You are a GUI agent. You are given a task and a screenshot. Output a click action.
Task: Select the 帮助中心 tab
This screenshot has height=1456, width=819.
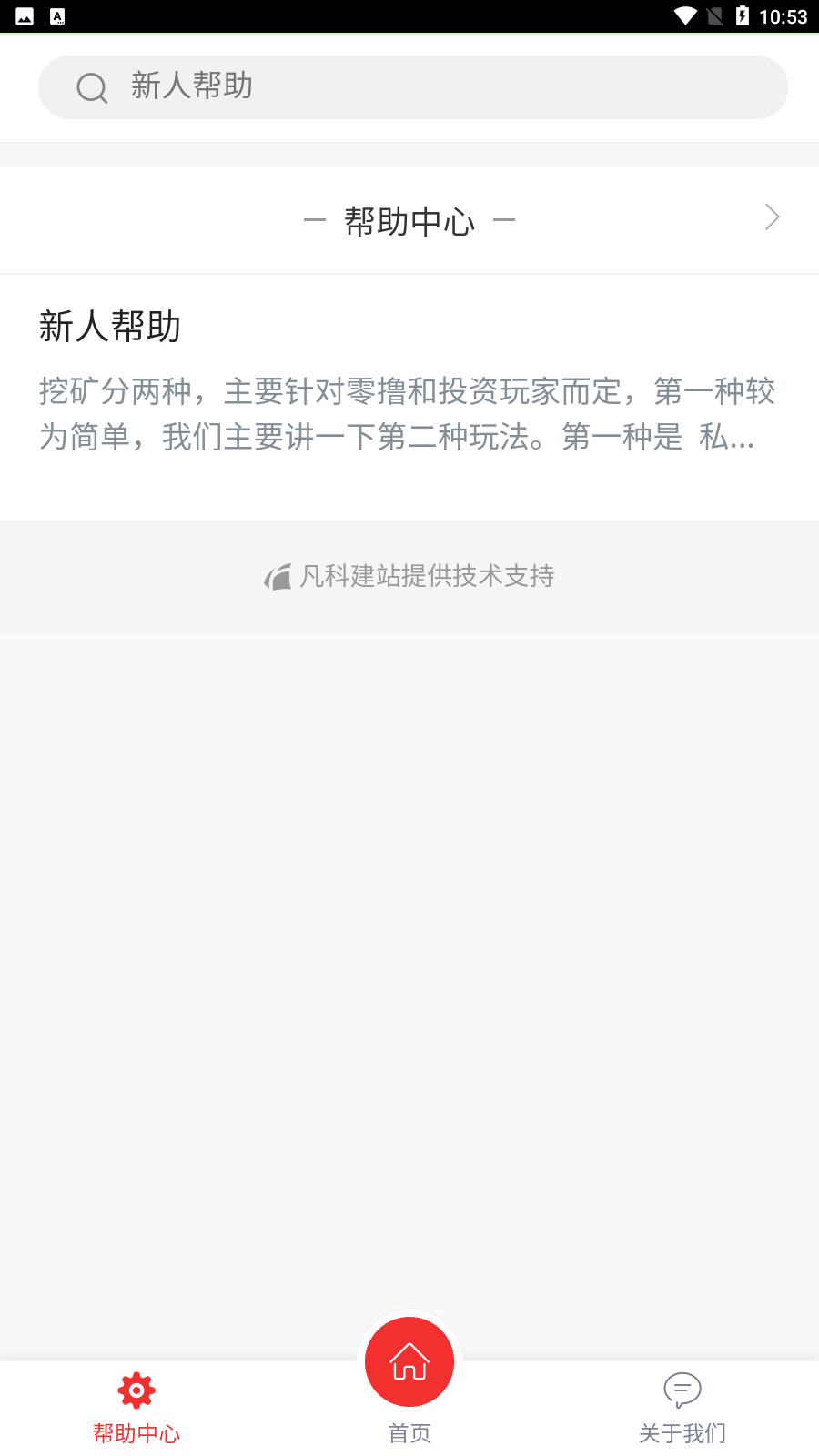[x=136, y=1432]
